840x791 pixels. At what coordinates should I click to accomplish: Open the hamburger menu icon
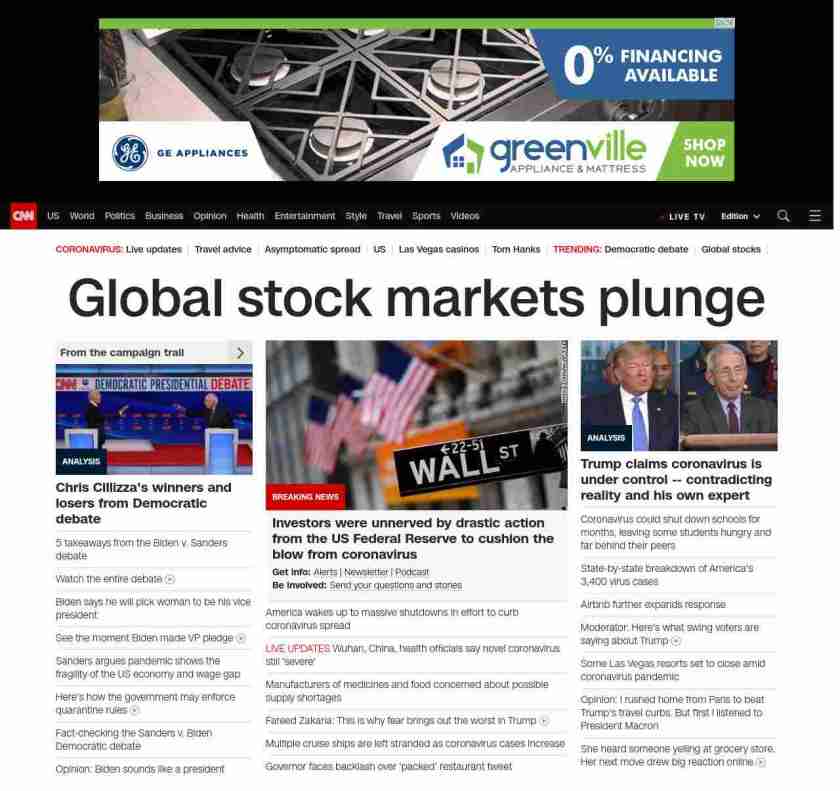[815, 216]
